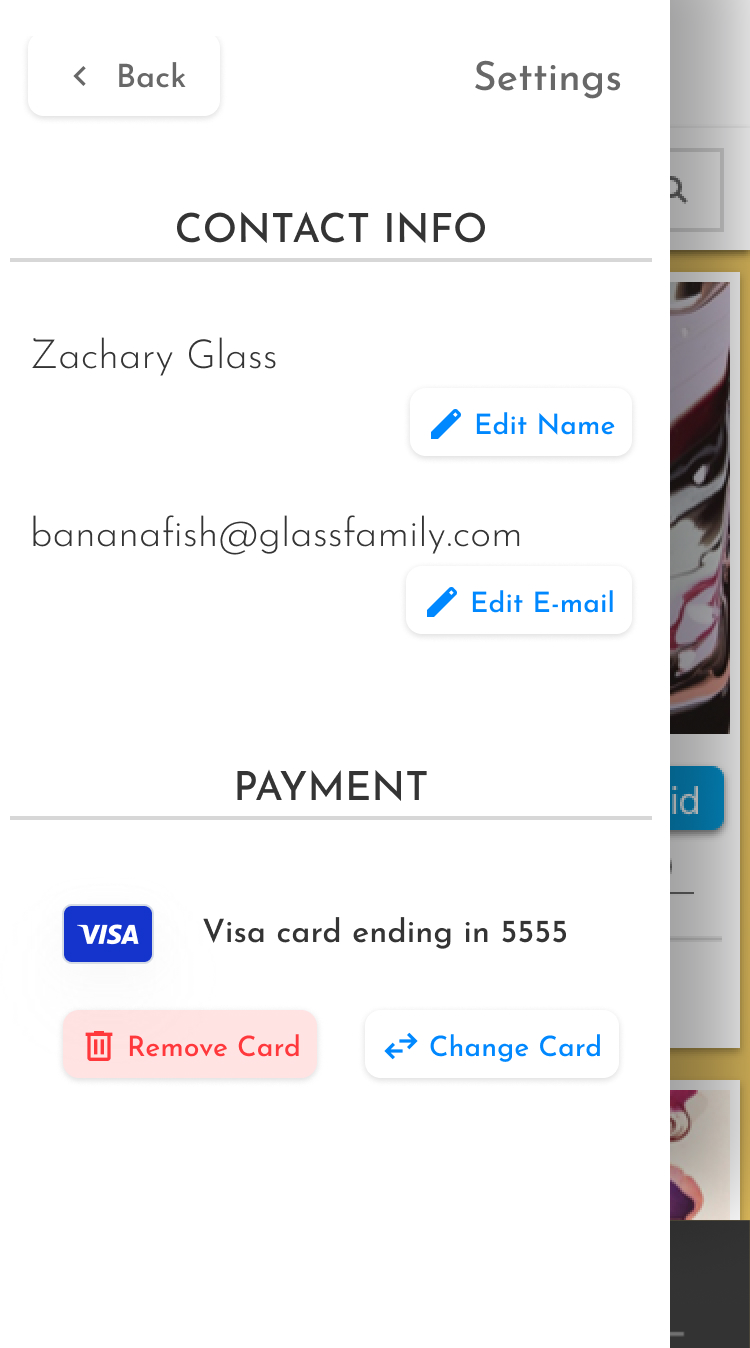The height and width of the screenshot is (1348, 750).
Task: Go back using the Back button
Action: pyautogui.click(x=124, y=77)
